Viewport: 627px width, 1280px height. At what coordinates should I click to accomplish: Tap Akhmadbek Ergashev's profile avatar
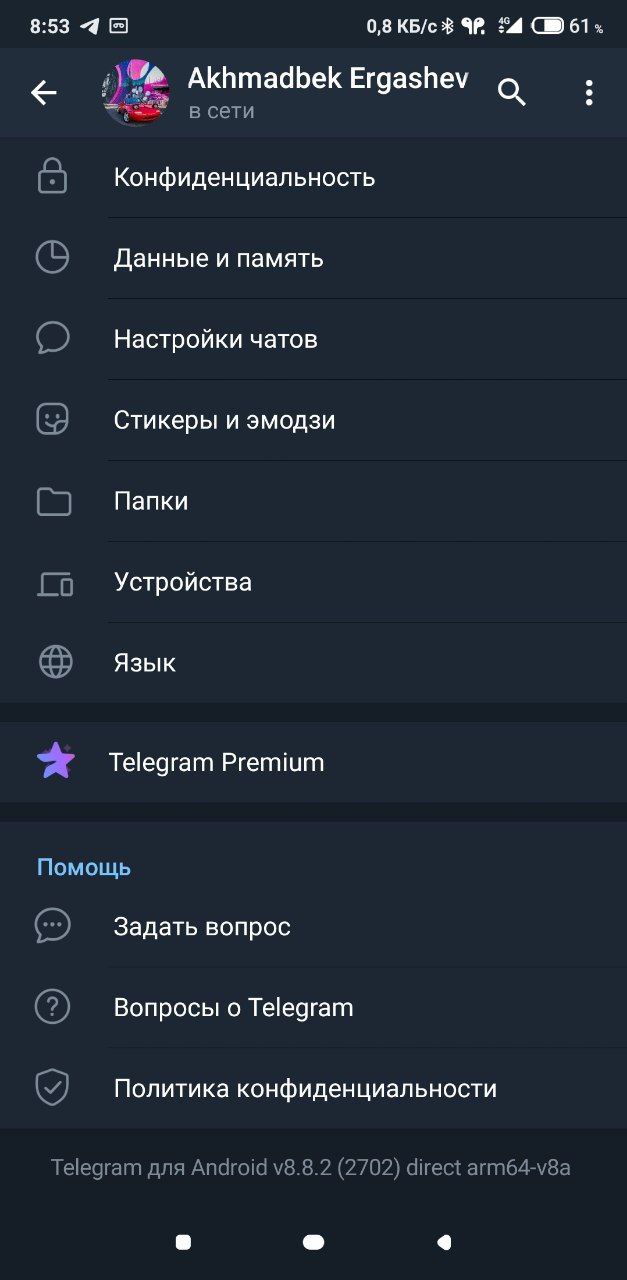pyautogui.click(x=135, y=93)
